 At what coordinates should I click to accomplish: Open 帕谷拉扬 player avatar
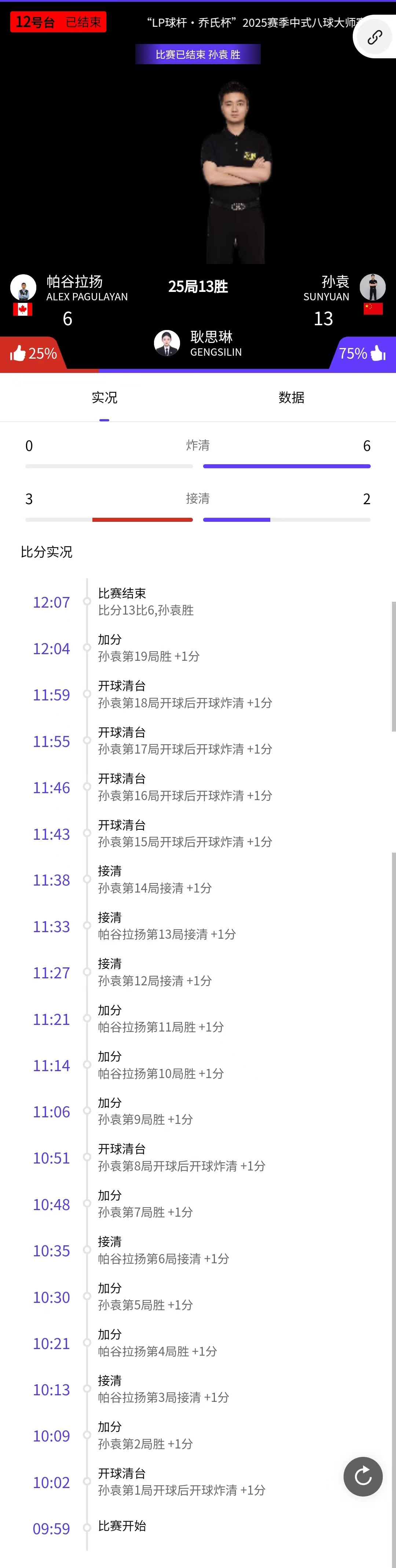(x=23, y=287)
